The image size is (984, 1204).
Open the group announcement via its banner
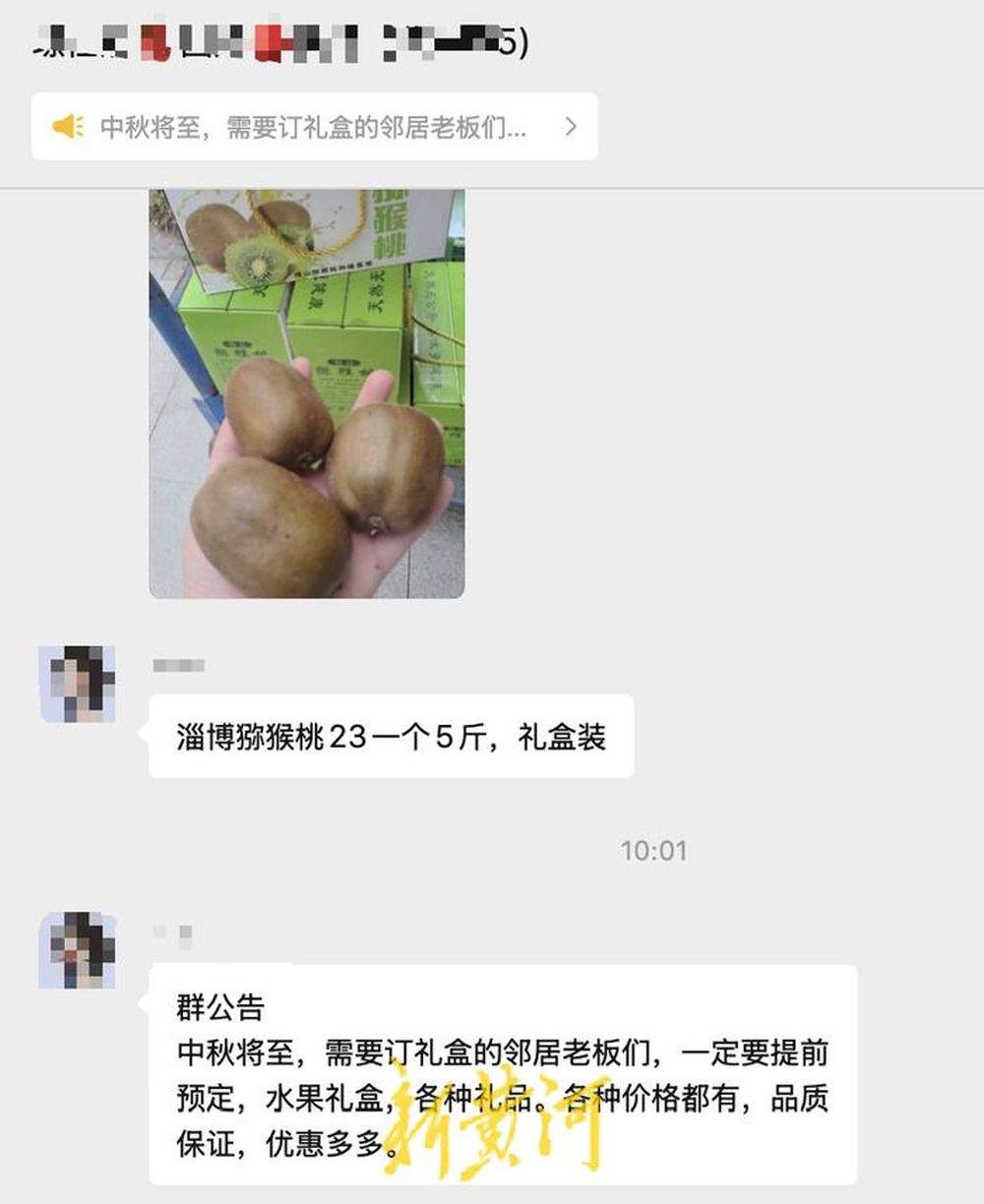tap(315, 125)
